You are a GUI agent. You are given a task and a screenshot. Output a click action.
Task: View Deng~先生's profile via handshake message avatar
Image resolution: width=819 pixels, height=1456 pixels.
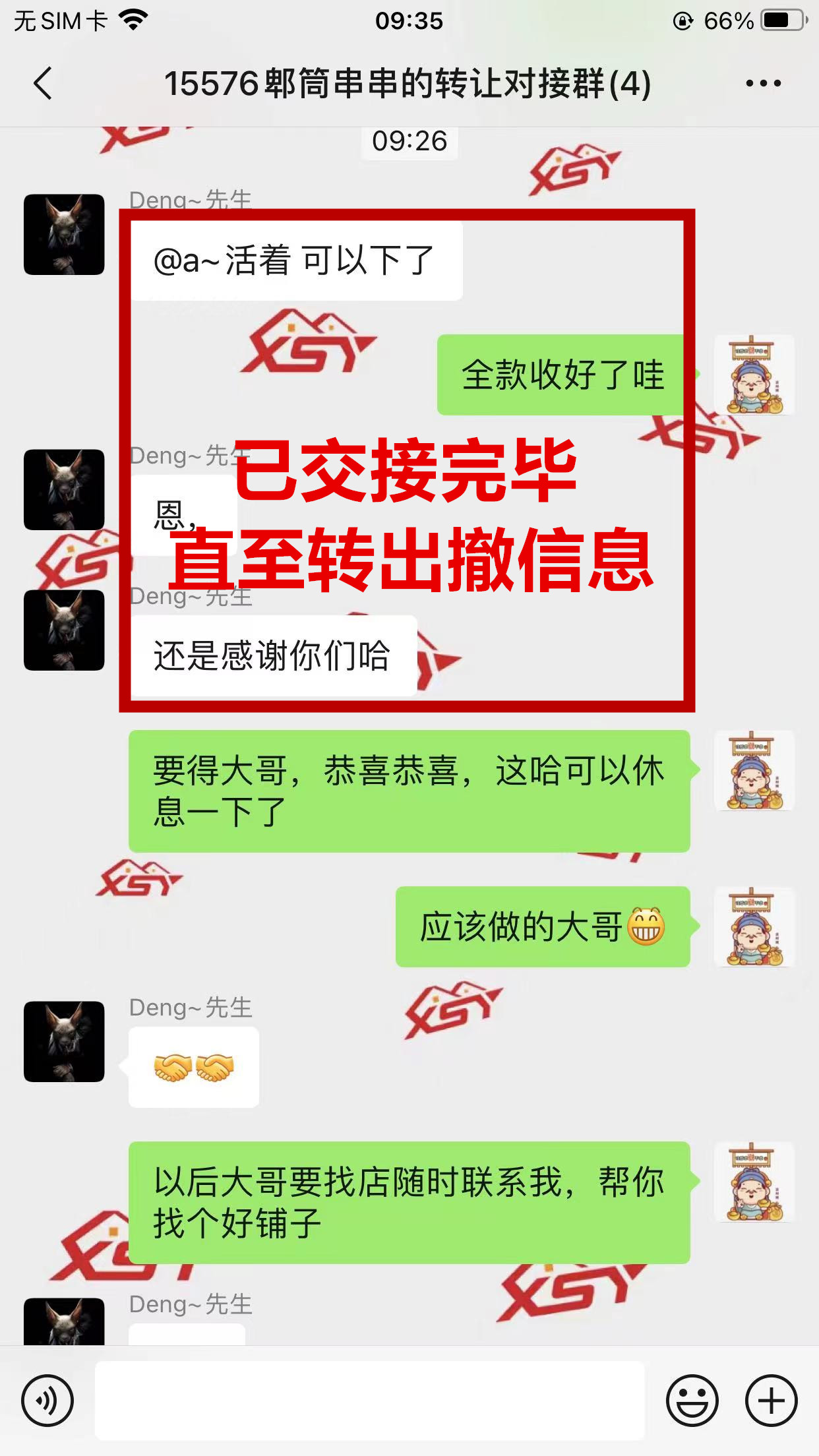(64, 1041)
